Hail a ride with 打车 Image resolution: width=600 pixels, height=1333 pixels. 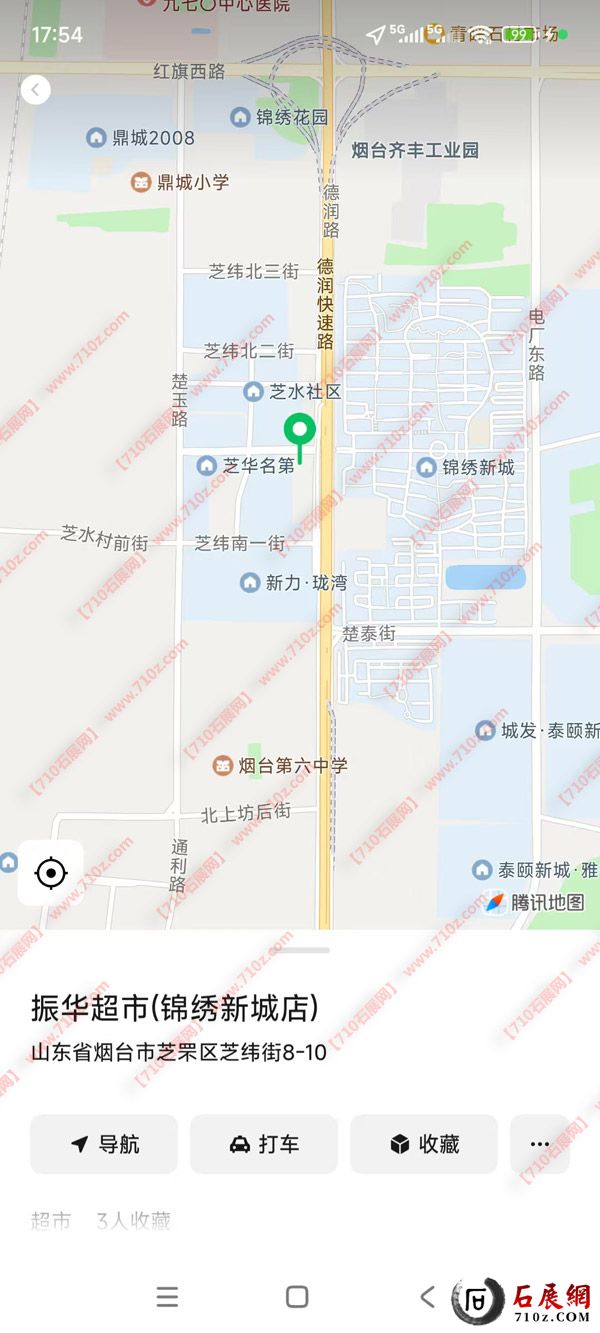(264, 1144)
